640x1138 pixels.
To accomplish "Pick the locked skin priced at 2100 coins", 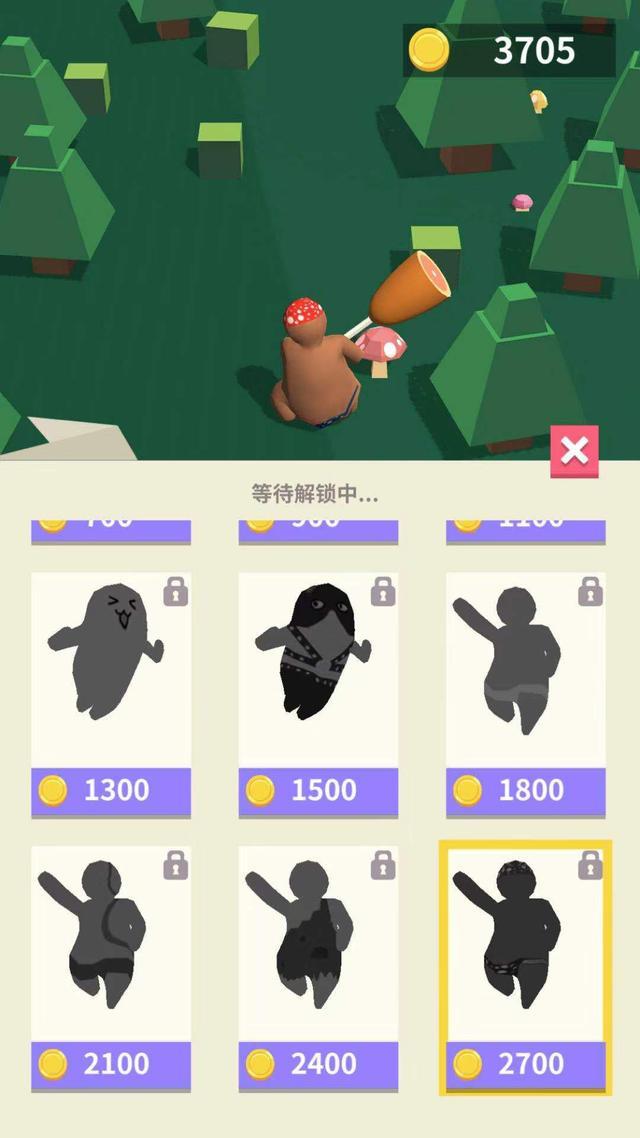I will 111,967.
